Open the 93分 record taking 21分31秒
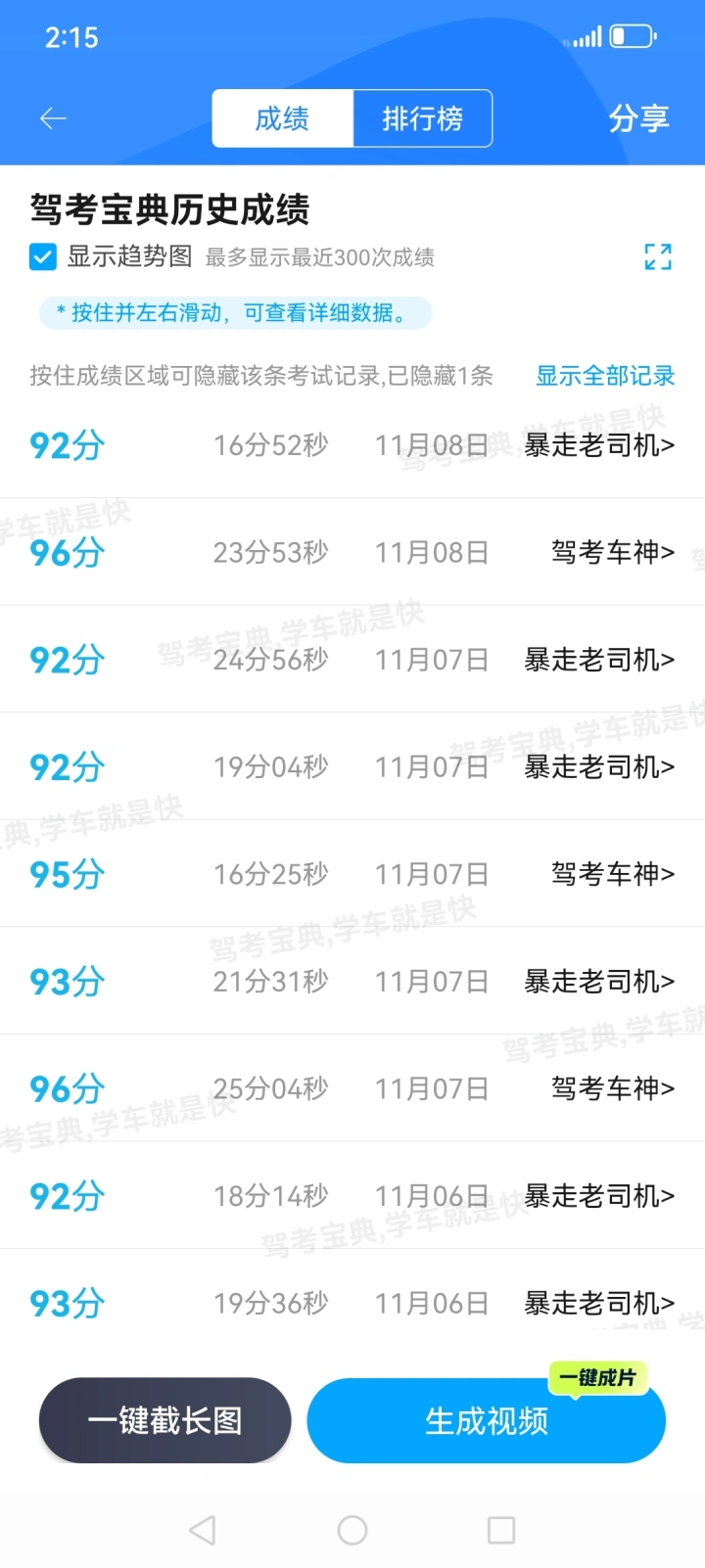Image resolution: width=705 pixels, height=1568 pixels. tap(352, 982)
